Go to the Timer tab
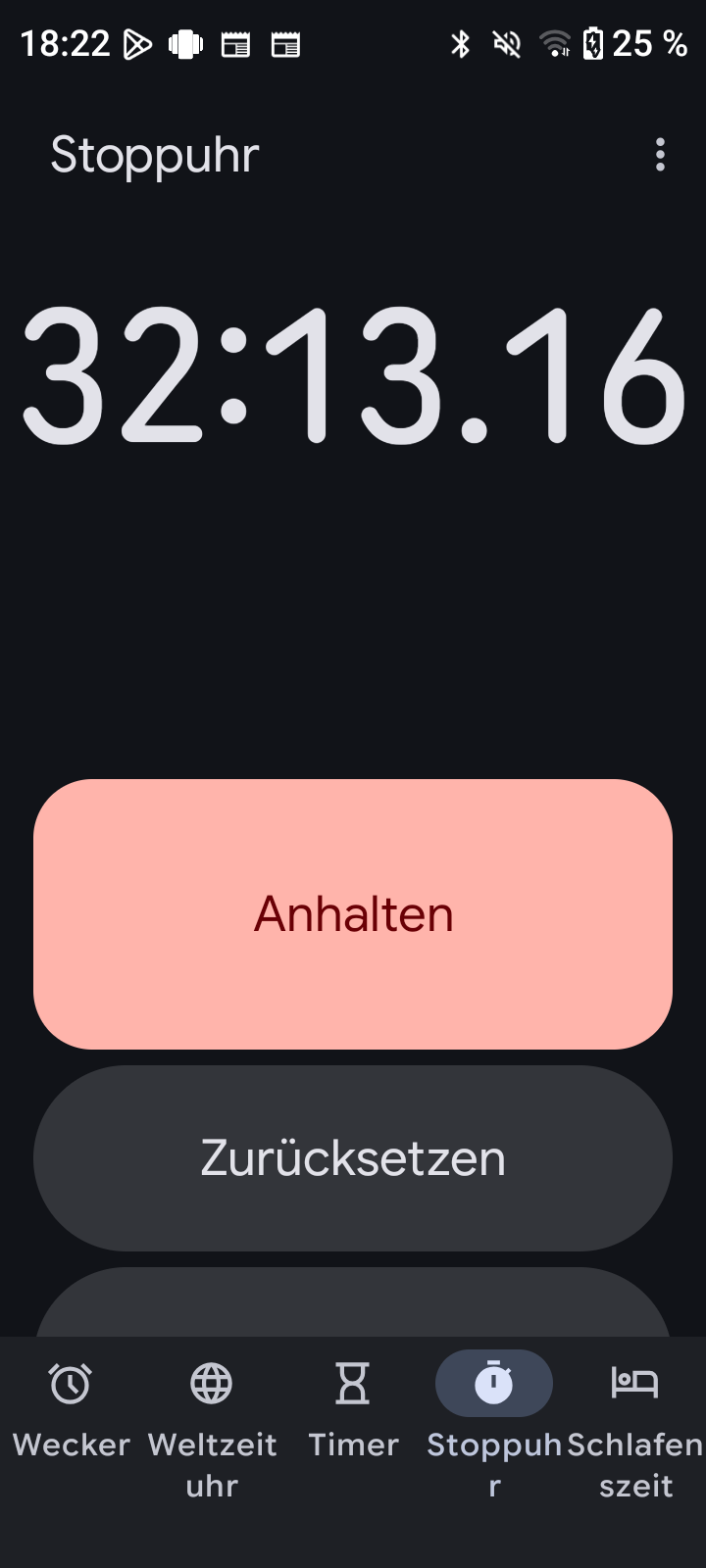This screenshot has width=706, height=1568. (353, 1411)
